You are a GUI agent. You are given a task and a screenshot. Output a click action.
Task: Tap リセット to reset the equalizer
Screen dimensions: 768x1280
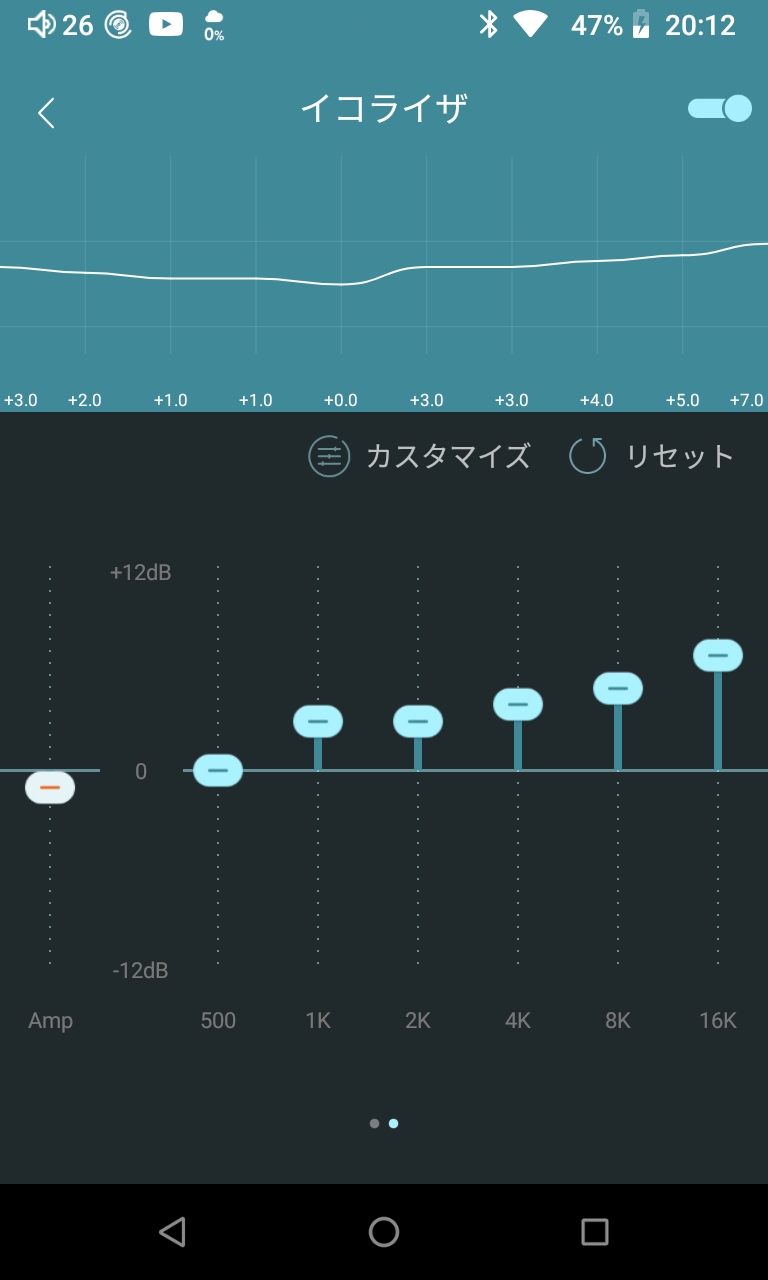[652, 457]
